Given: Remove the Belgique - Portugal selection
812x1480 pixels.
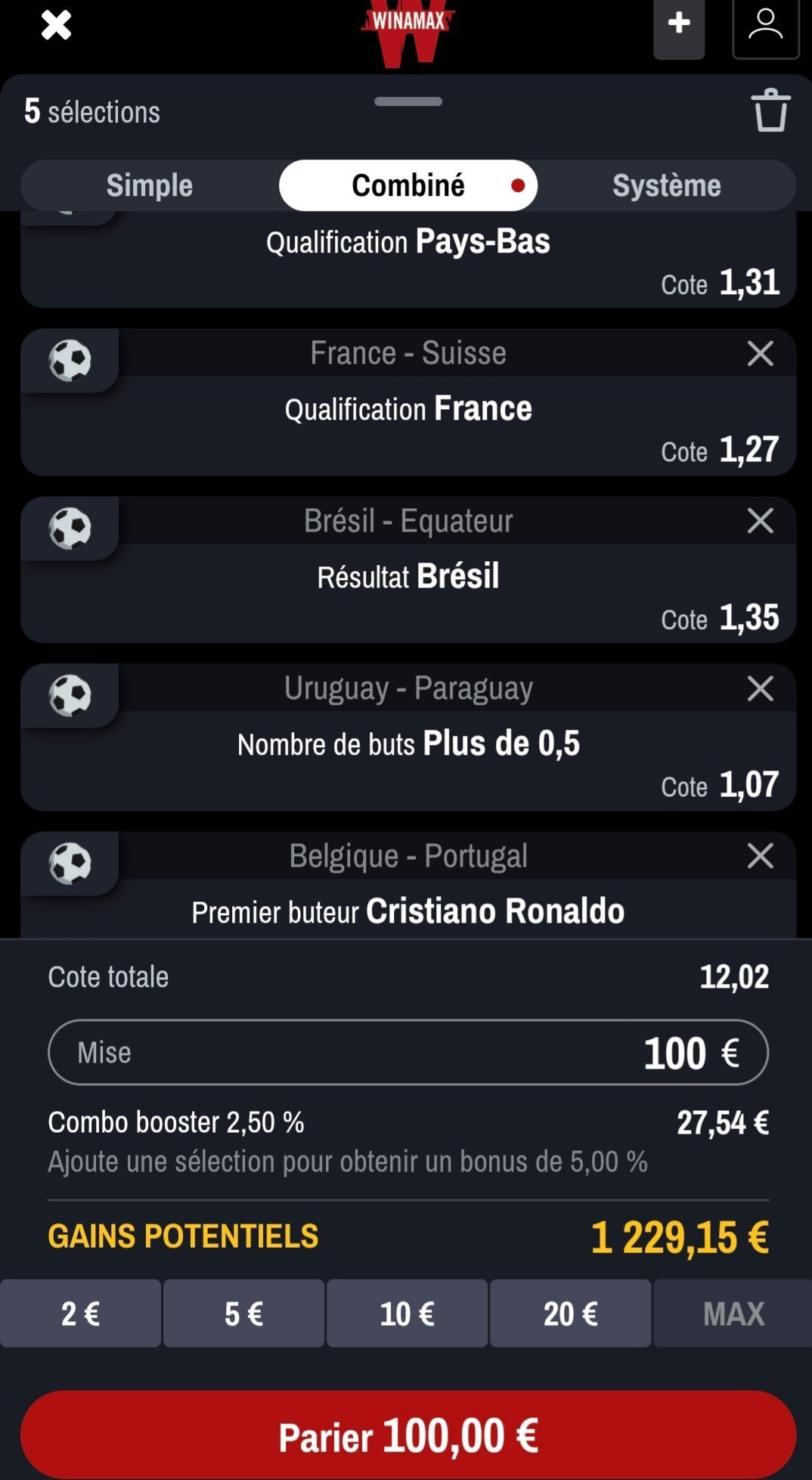Looking at the screenshot, I should pyautogui.click(x=760, y=856).
